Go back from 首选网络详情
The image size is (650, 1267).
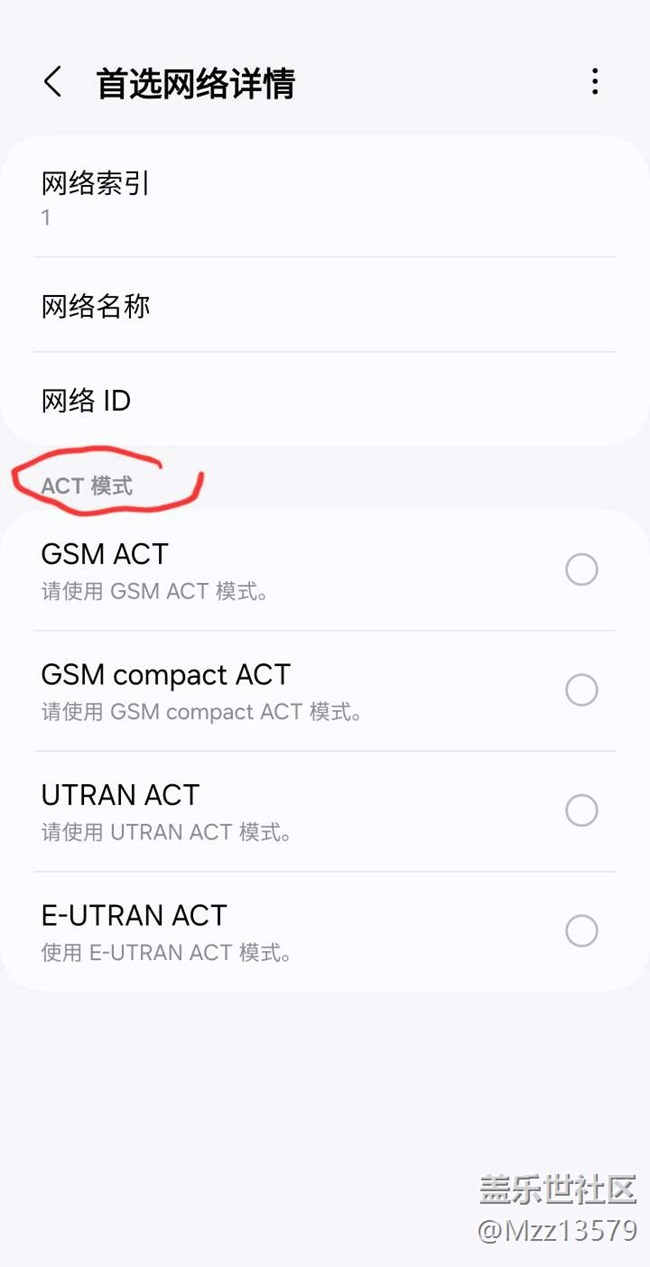53,82
